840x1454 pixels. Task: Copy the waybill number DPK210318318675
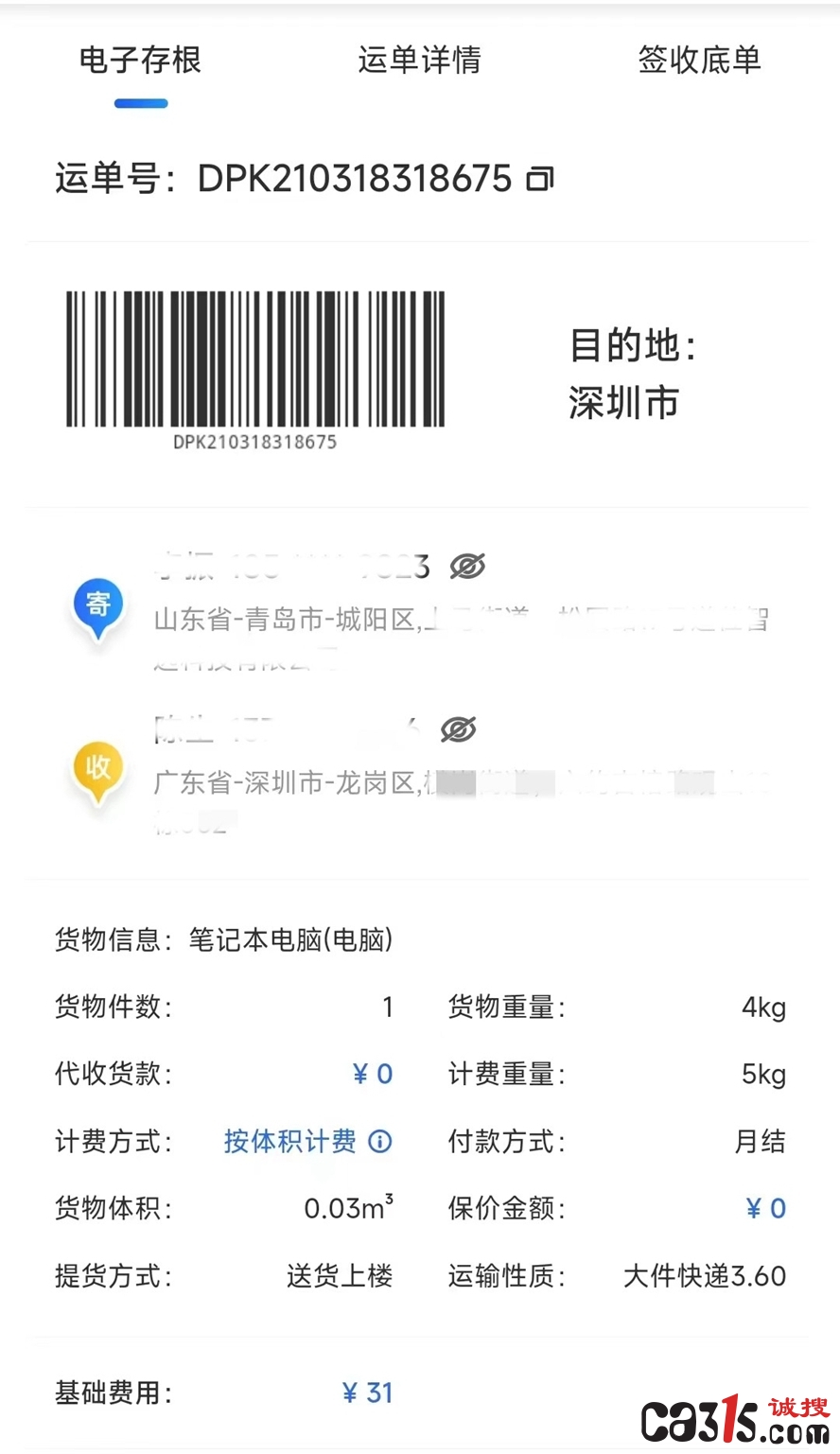pyautogui.click(x=540, y=178)
